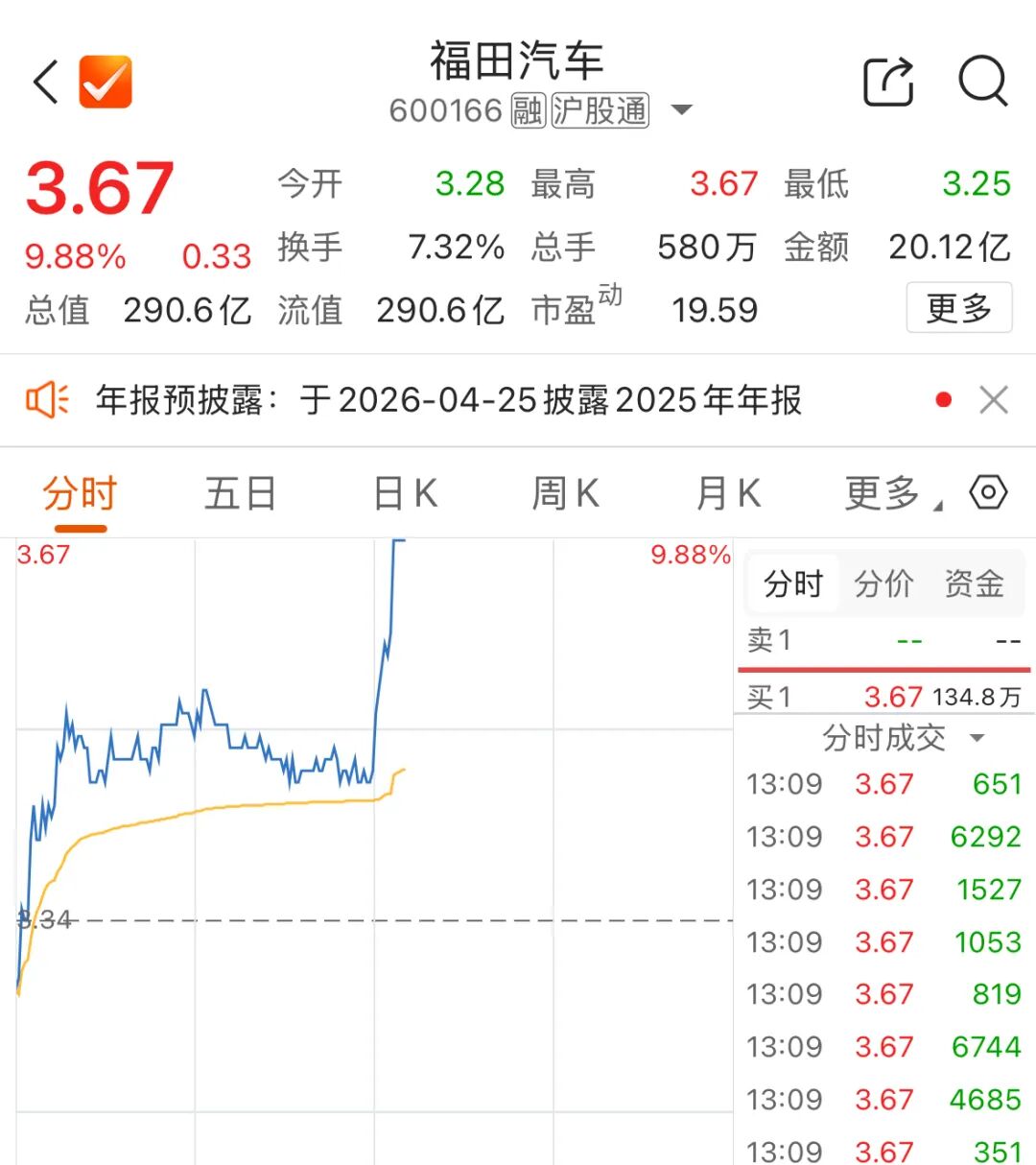Share this 福田汽车 stock page

[x=888, y=82]
